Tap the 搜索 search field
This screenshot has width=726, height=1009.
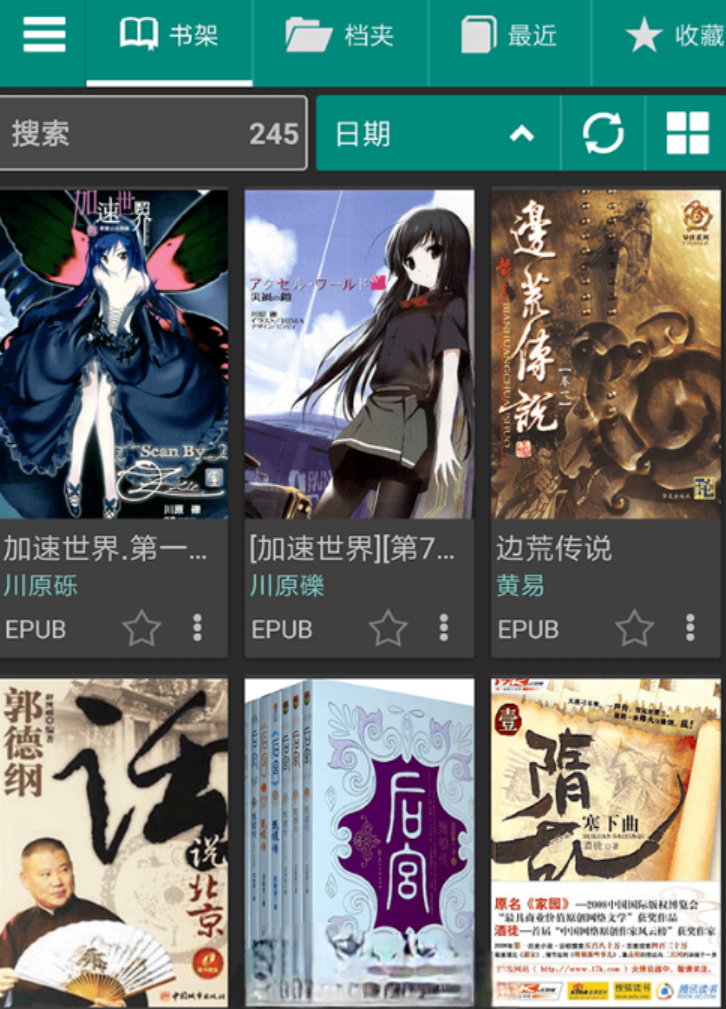[152, 133]
